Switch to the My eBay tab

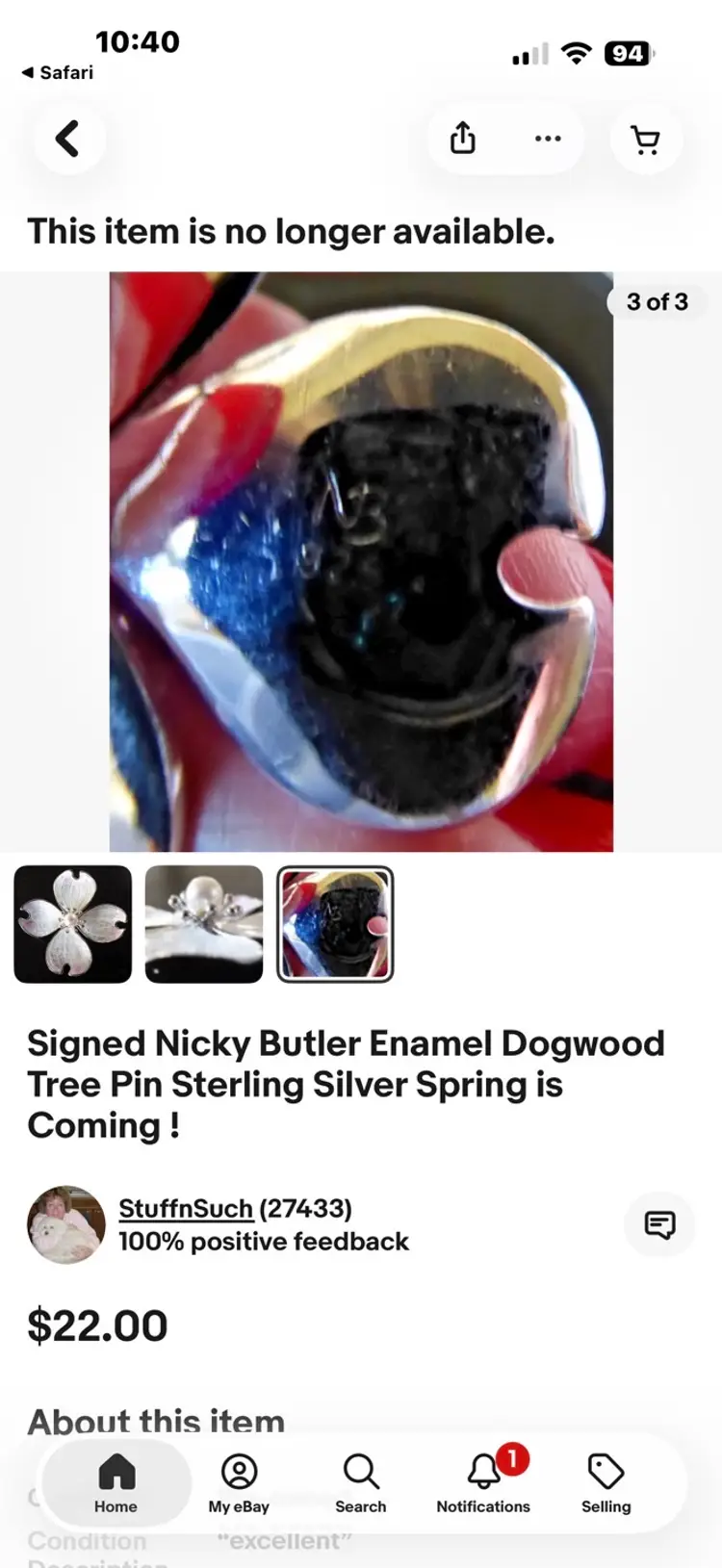tap(239, 1483)
